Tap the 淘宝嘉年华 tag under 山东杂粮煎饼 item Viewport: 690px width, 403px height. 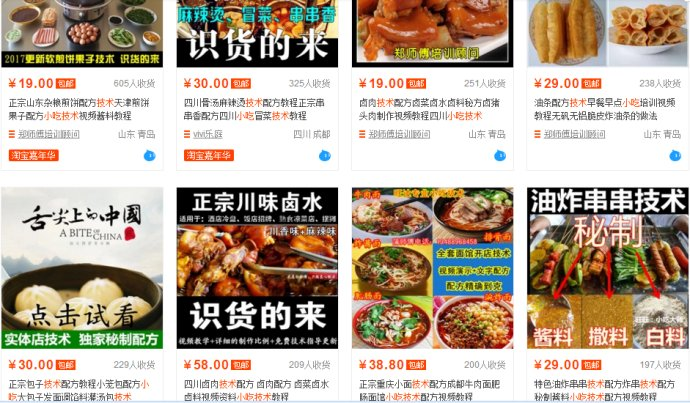[34, 155]
